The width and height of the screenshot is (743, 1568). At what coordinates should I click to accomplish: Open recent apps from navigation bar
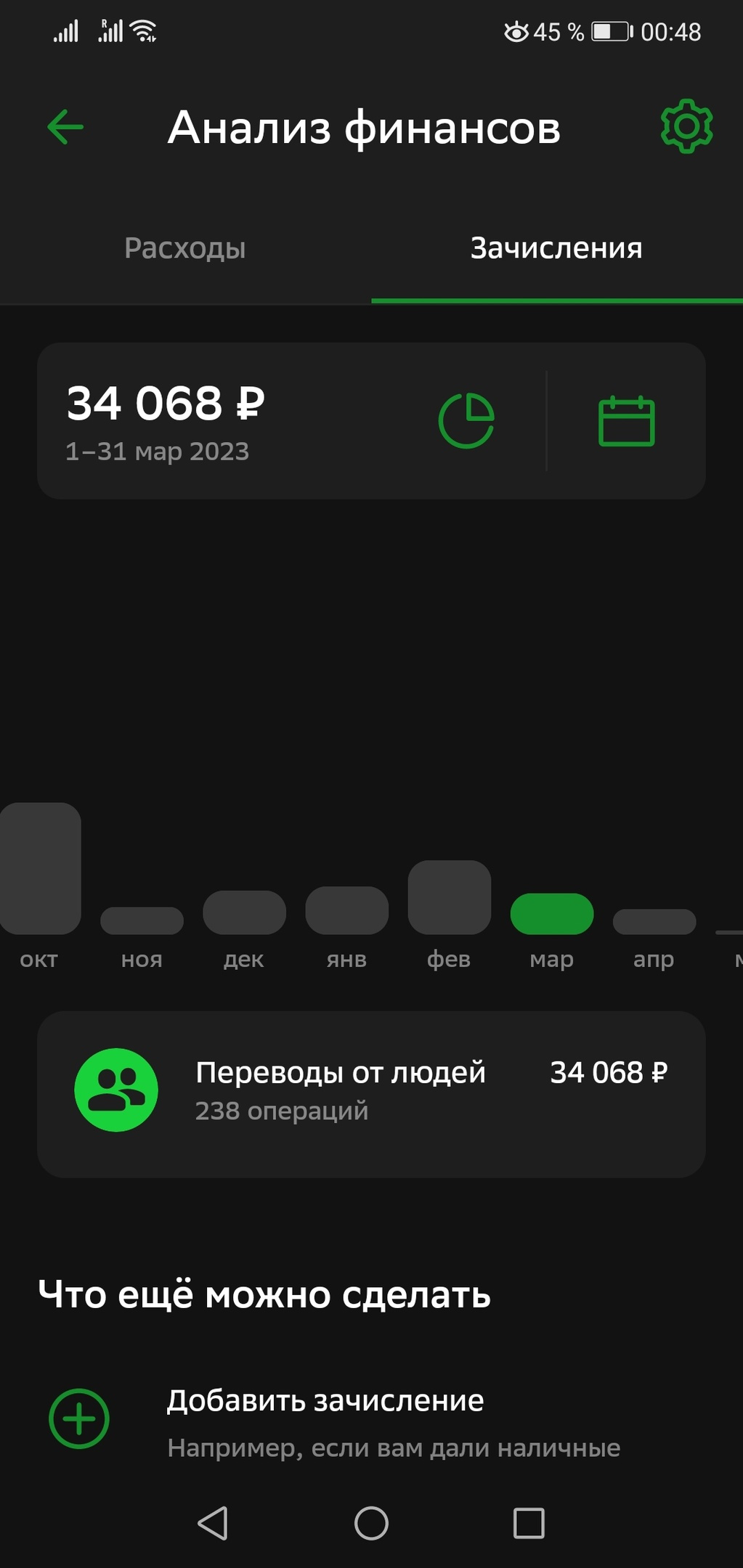point(529,1522)
